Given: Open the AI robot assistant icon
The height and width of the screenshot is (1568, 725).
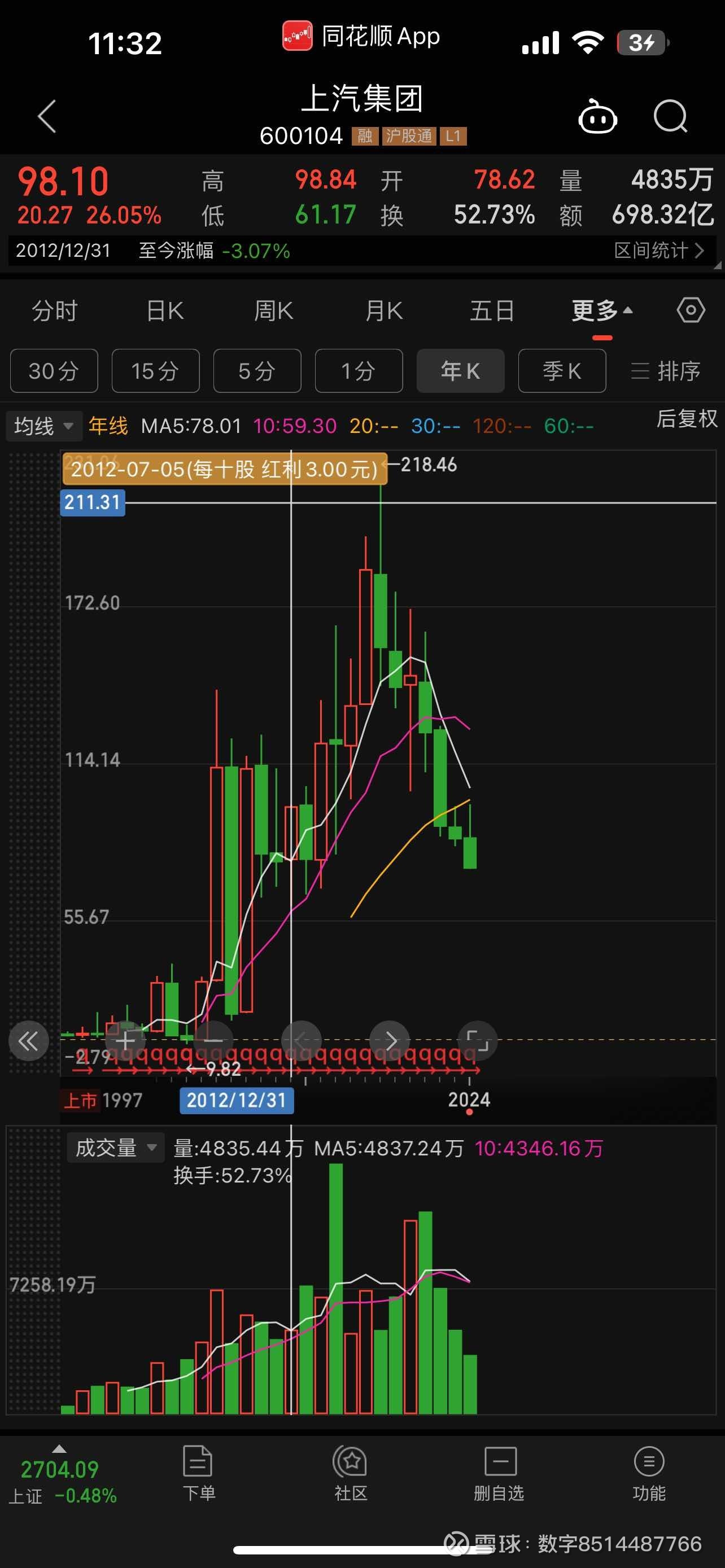Looking at the screenshot, I should coord(597,116).
